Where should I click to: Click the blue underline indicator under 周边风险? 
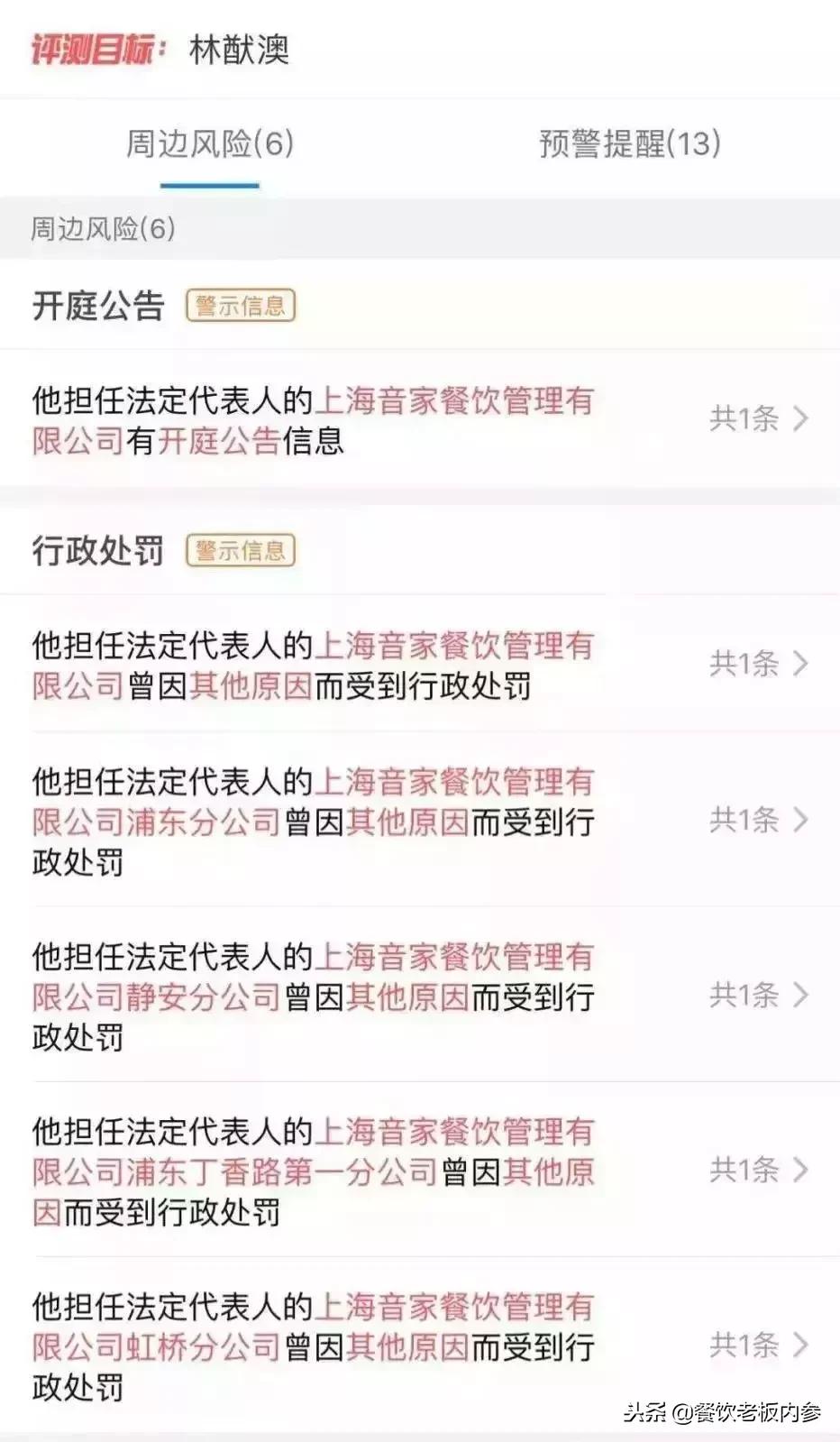click(x=210, y=182)
